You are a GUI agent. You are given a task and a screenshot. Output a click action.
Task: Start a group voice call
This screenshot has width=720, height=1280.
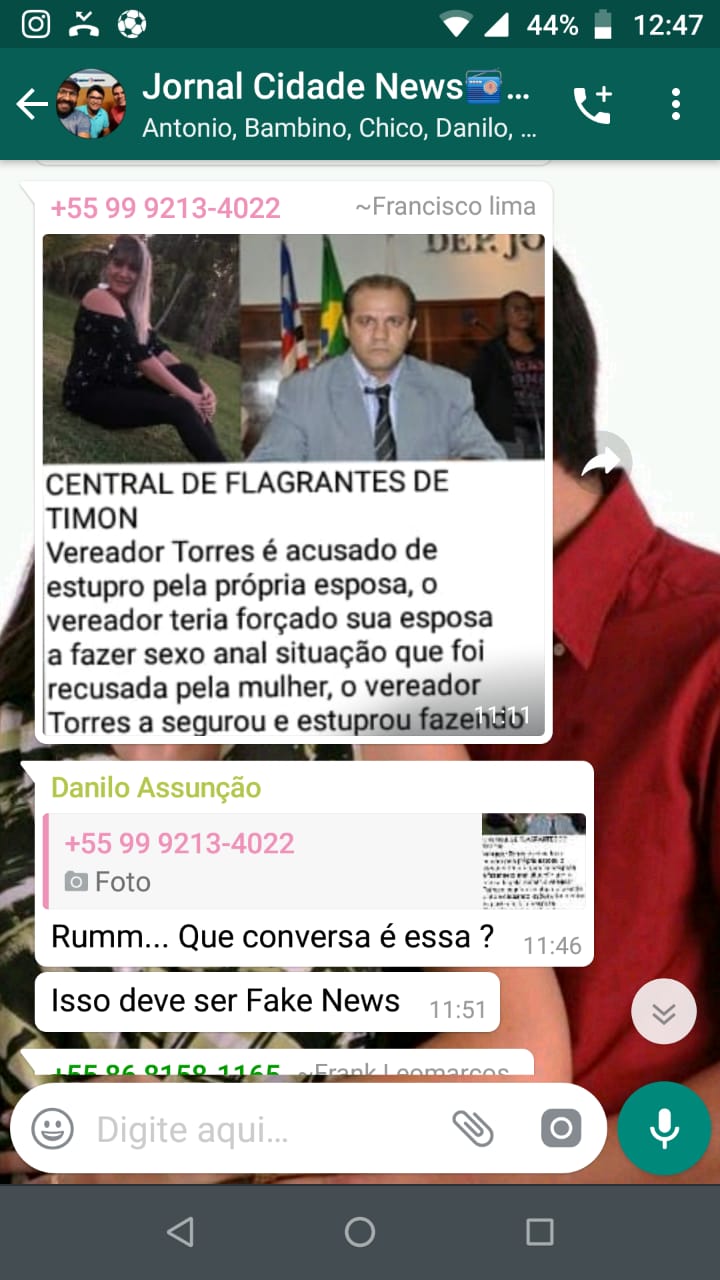point(592,104)
